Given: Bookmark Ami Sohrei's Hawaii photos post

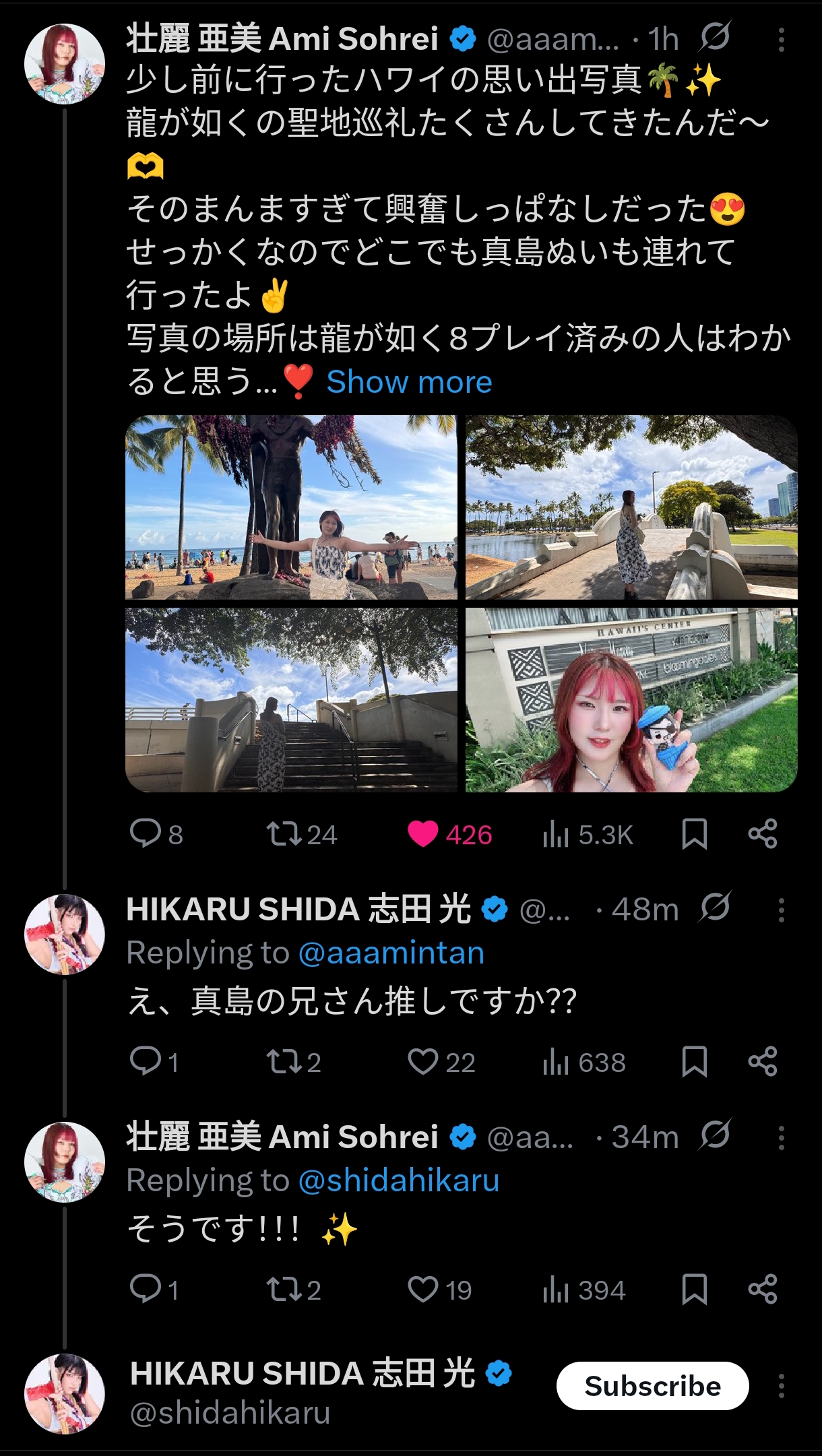Looking at the screenshot, I should coord(694,834).
